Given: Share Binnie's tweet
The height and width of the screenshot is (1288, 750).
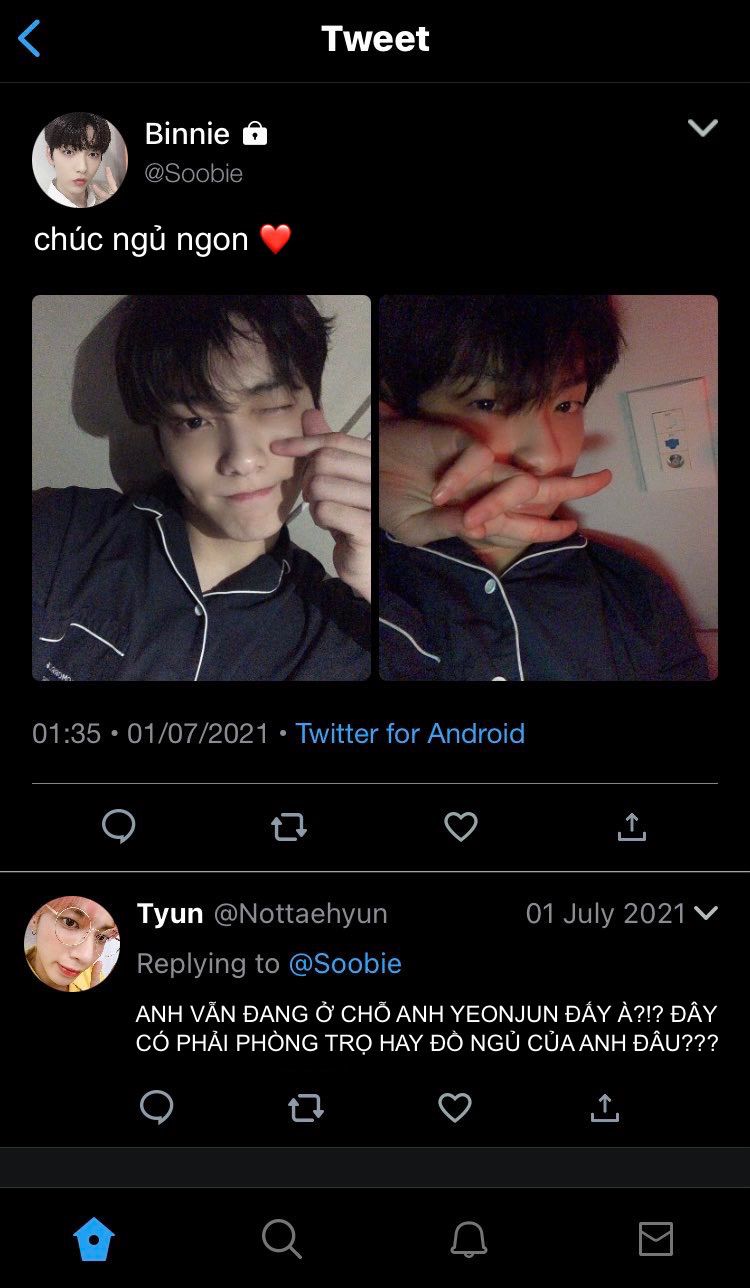Looking at the screenshot, I should tap(632, 826).
